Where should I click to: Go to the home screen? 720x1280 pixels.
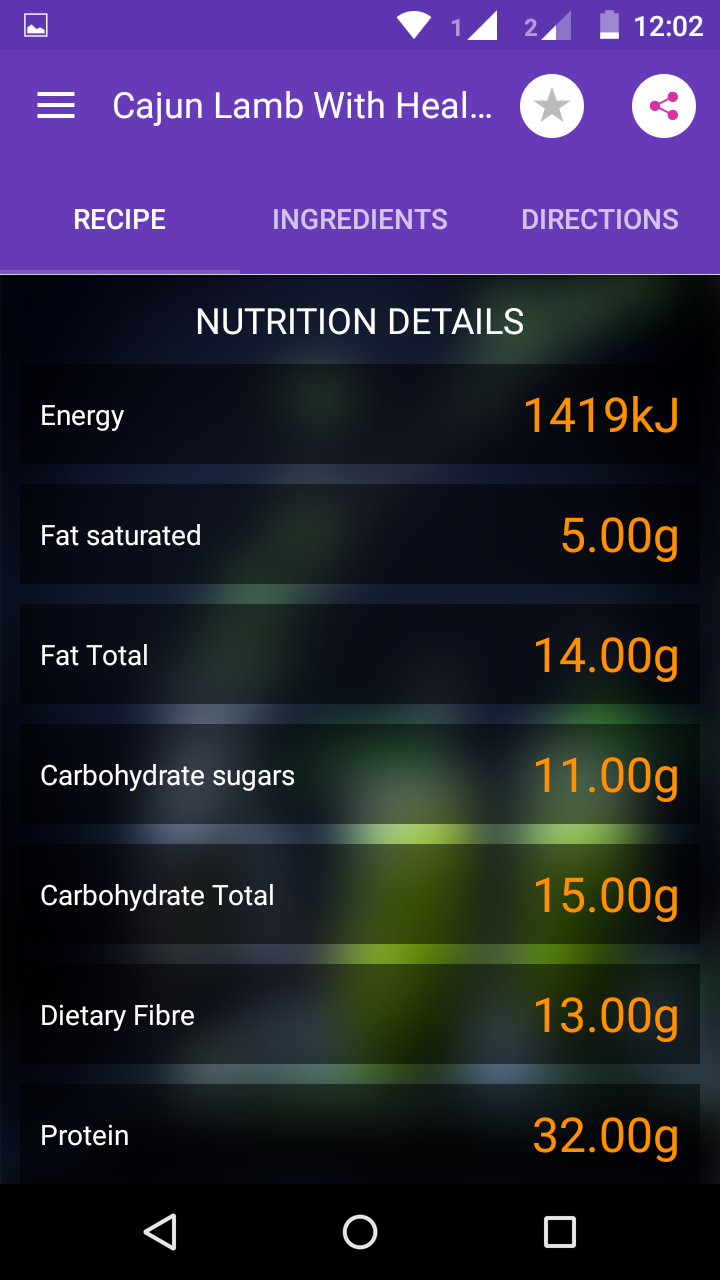[x=360, y=1232]
